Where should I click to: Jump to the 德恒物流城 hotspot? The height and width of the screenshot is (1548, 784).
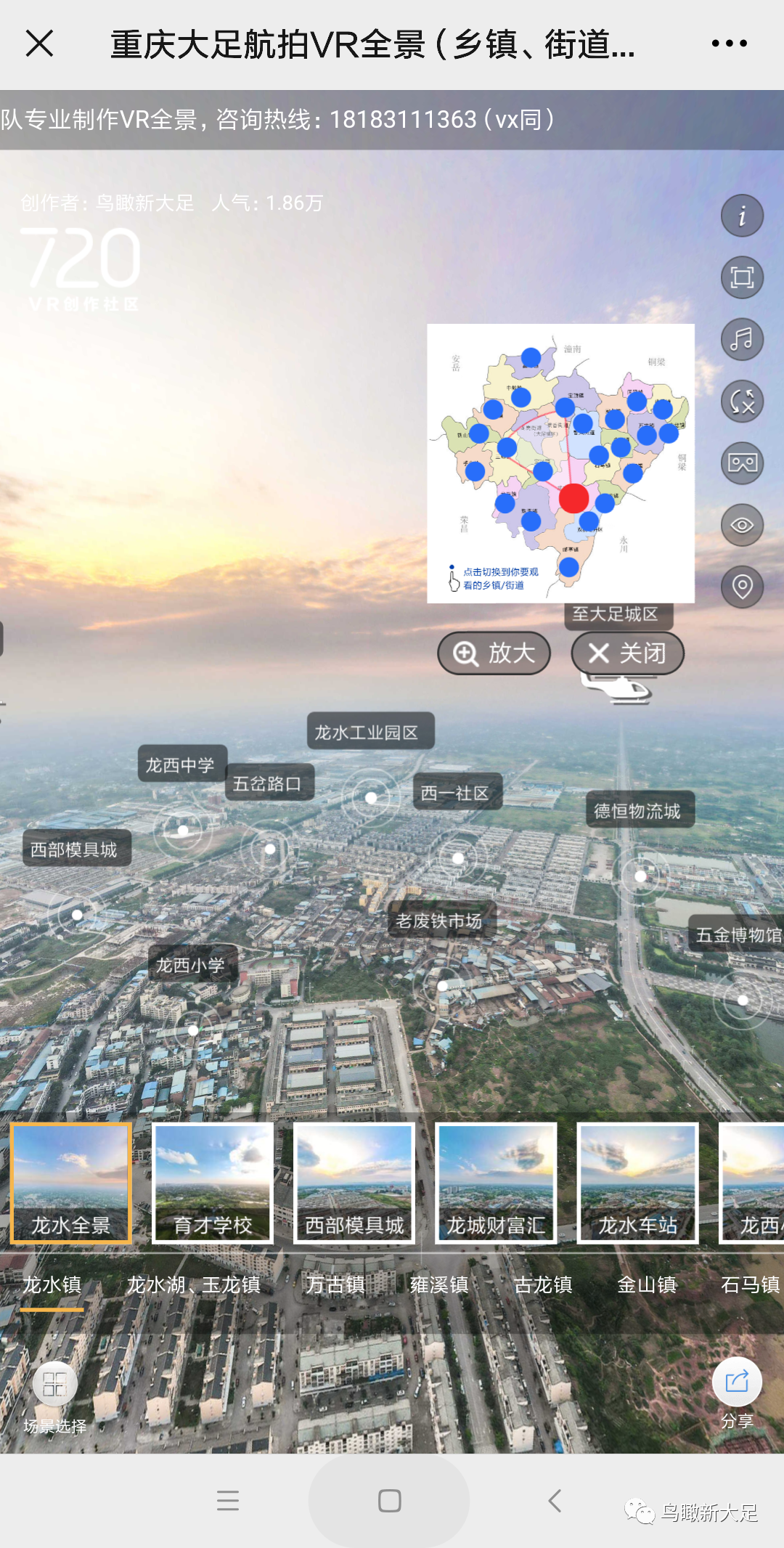coord(637,811)
